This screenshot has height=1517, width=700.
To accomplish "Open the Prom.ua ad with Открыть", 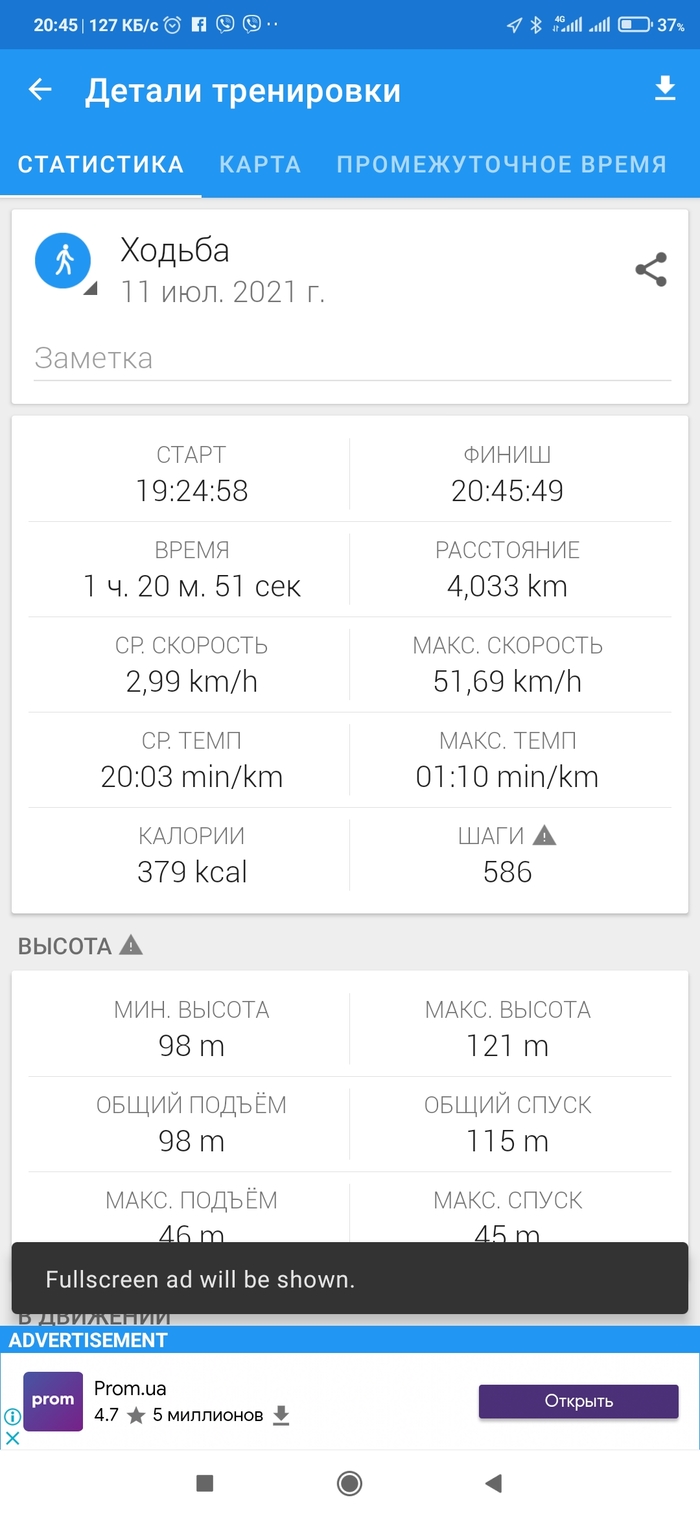I will coord(578,1401).
